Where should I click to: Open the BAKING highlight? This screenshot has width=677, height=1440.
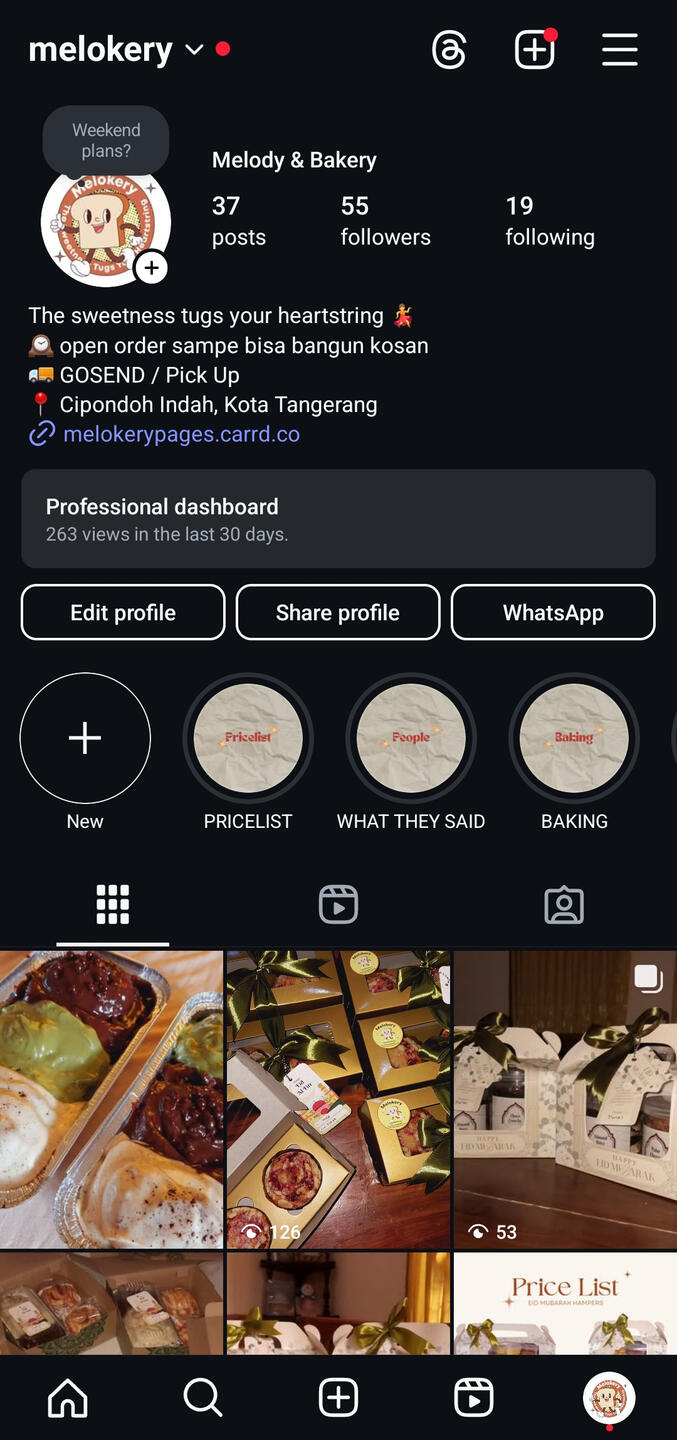click(x=574, y=738)
